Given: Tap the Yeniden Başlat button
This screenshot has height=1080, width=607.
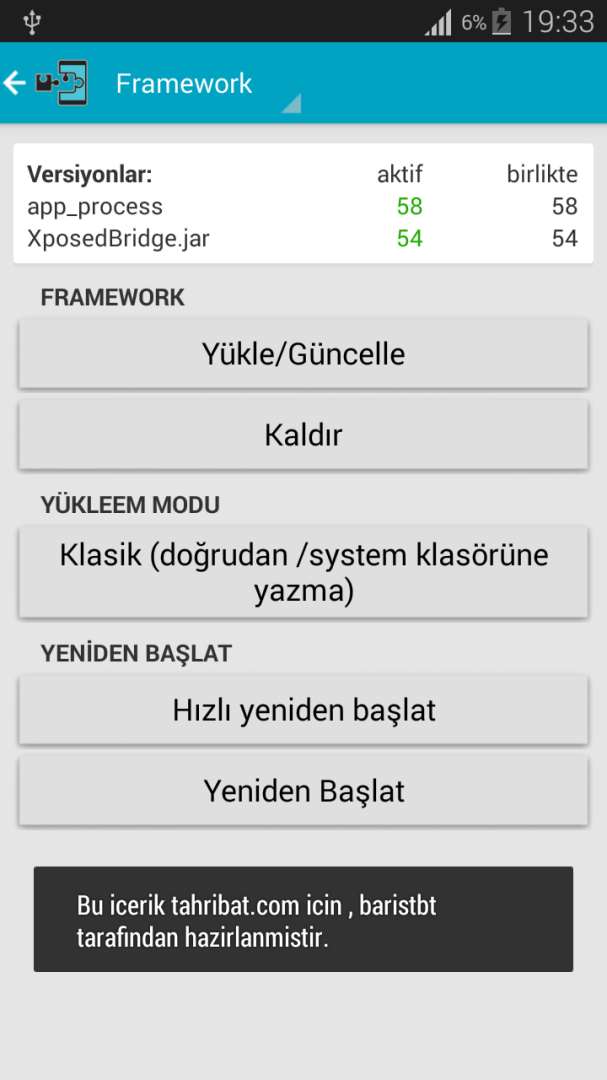Looking at the screenshot, I should [303, 791].
